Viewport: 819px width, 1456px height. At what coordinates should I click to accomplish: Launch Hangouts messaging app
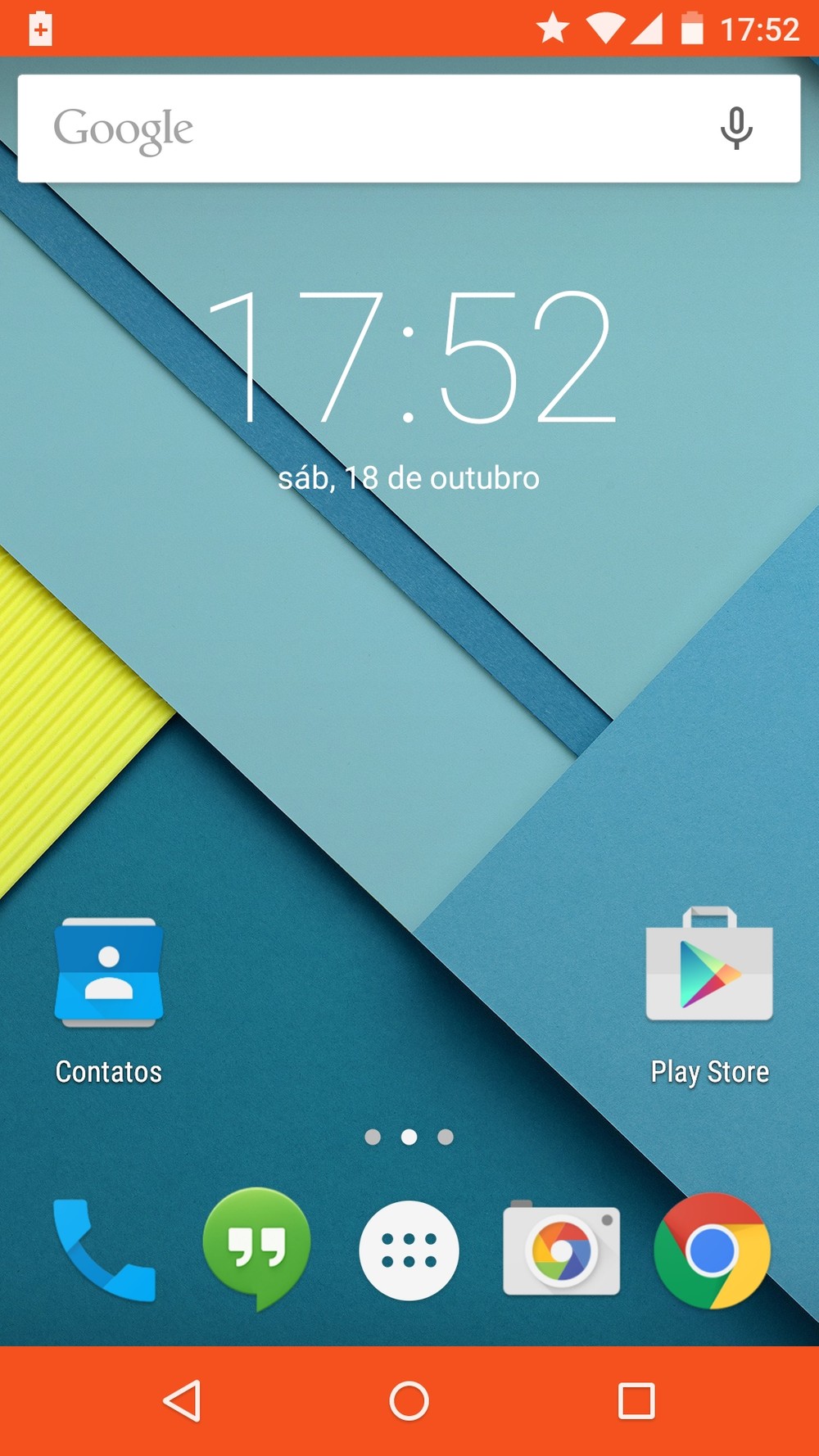point(256,1248)
